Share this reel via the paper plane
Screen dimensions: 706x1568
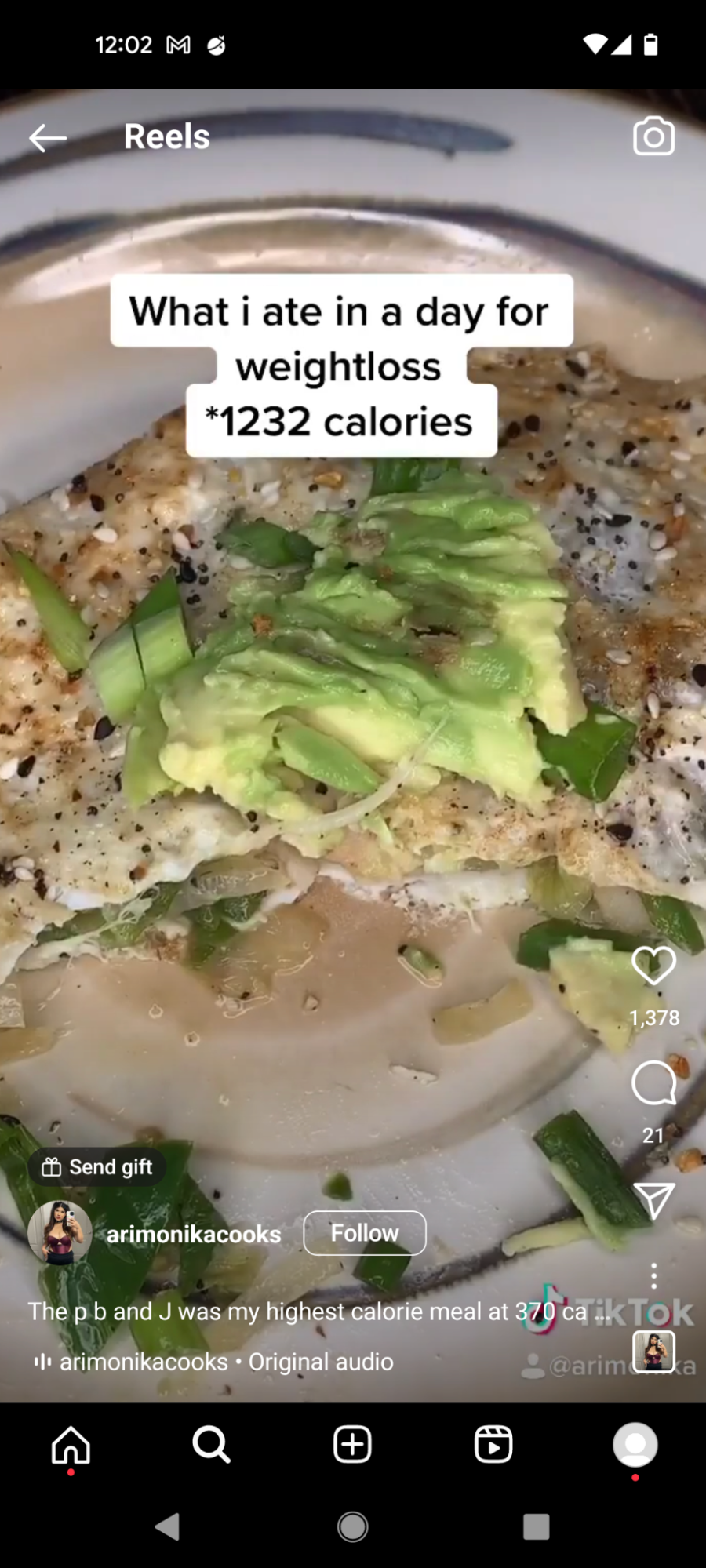point(653,1200)
